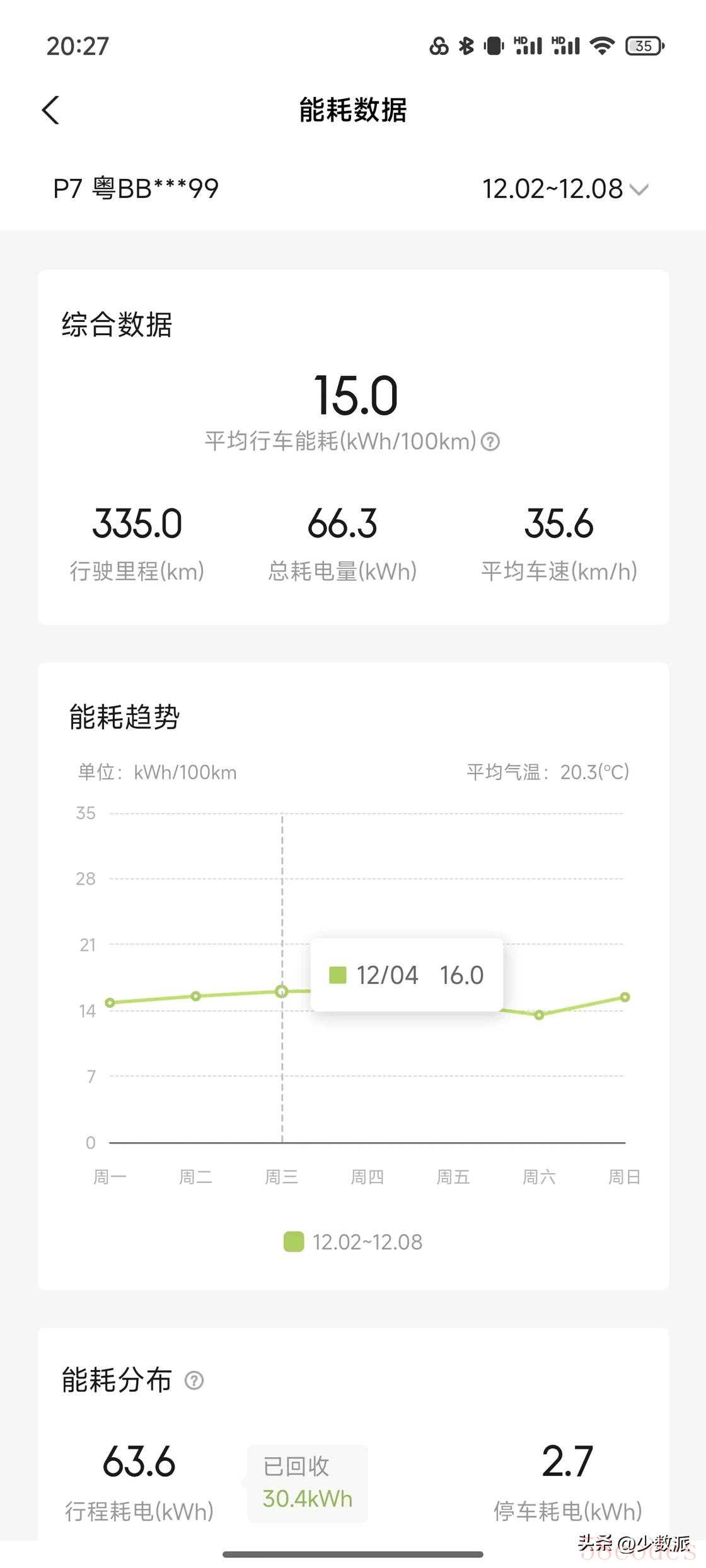The height and width of the screenshot is (1568, 706).
Task: Toggle the 12.02~12.08 chart legend
Action: coord(353,1242)
